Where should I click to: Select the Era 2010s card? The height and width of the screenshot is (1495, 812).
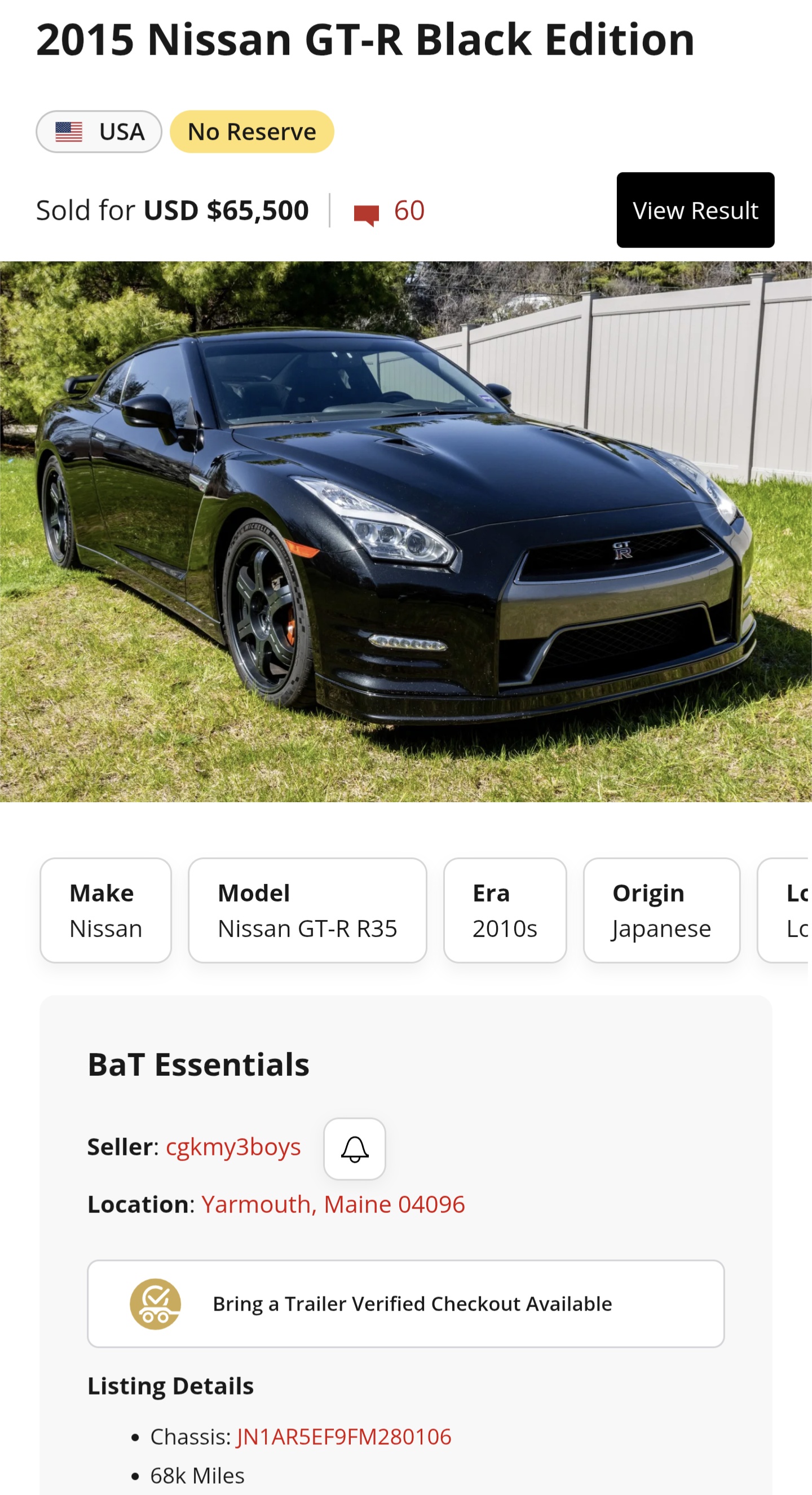pyautogui.click(x=505, y=910)
